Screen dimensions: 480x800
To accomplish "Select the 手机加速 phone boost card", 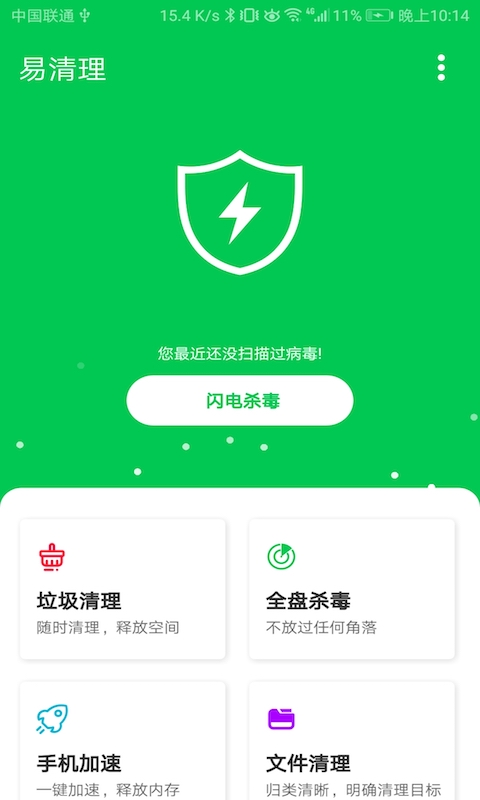I will coord(122,741).
